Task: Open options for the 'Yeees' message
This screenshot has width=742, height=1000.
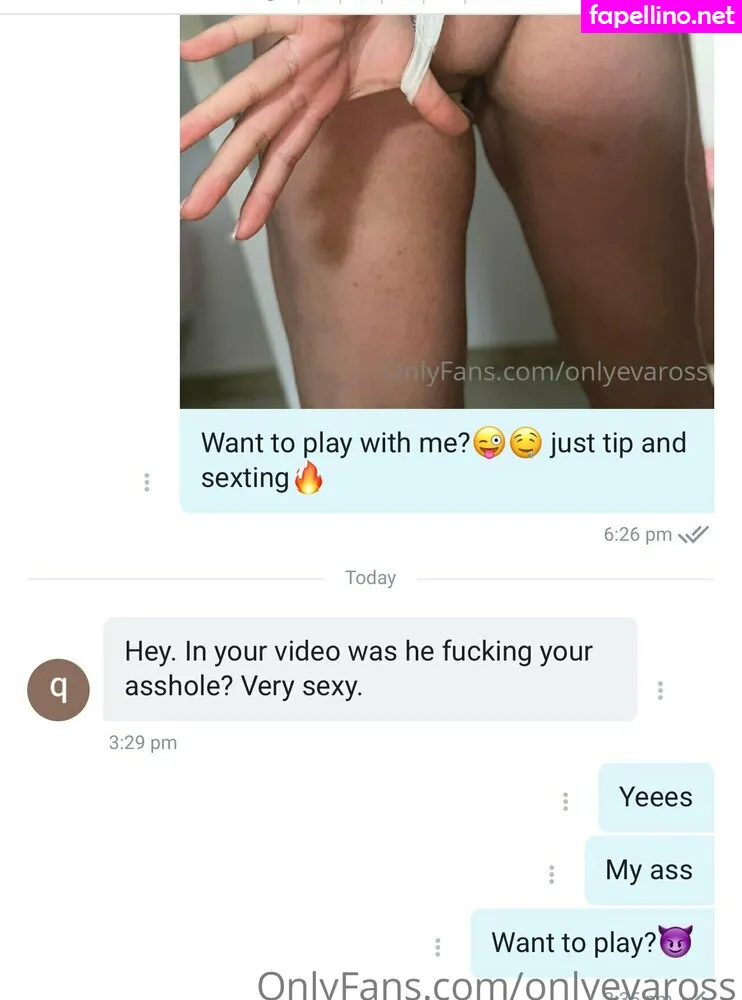Action: 566,801
